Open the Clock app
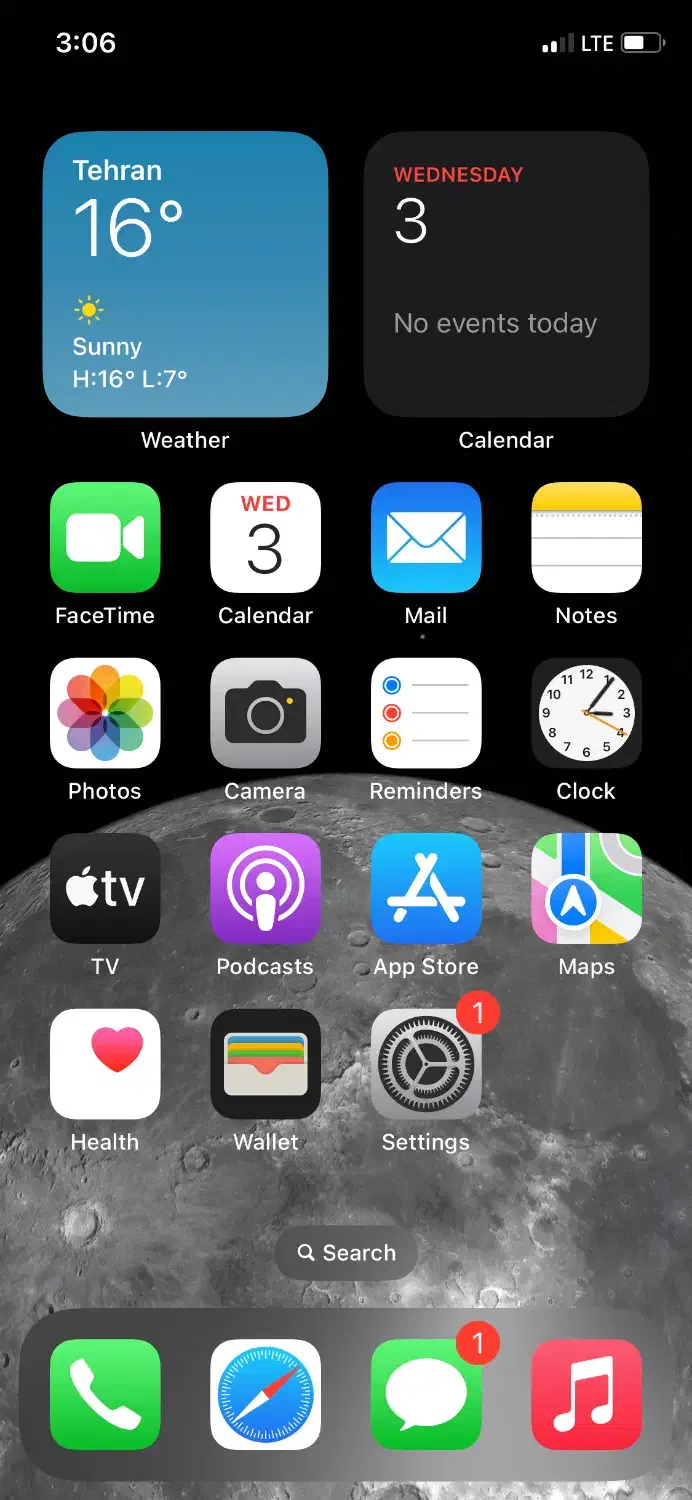 (x=586, y=713)
